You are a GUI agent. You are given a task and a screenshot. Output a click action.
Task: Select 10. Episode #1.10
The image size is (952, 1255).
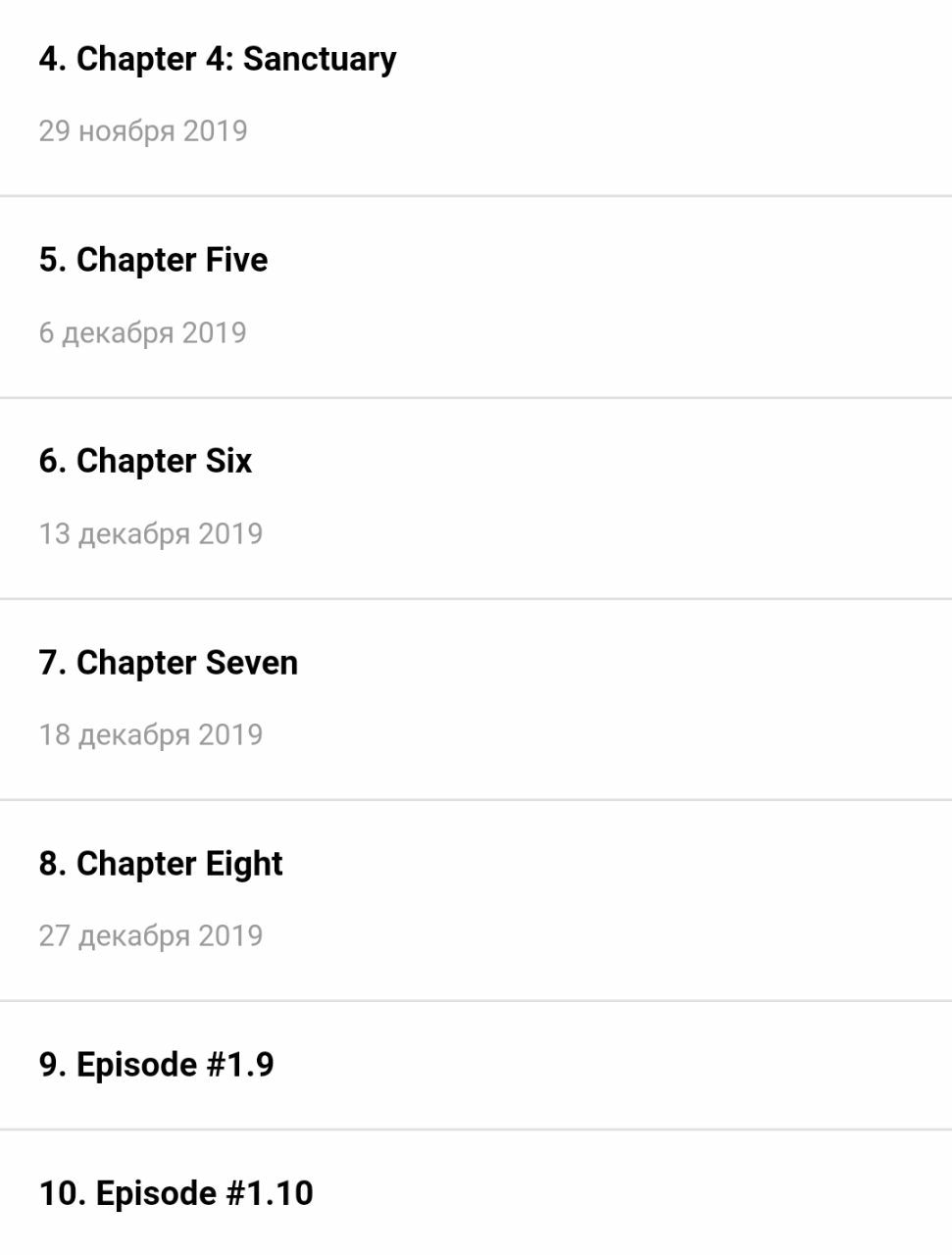click(x=176, y=1193)
